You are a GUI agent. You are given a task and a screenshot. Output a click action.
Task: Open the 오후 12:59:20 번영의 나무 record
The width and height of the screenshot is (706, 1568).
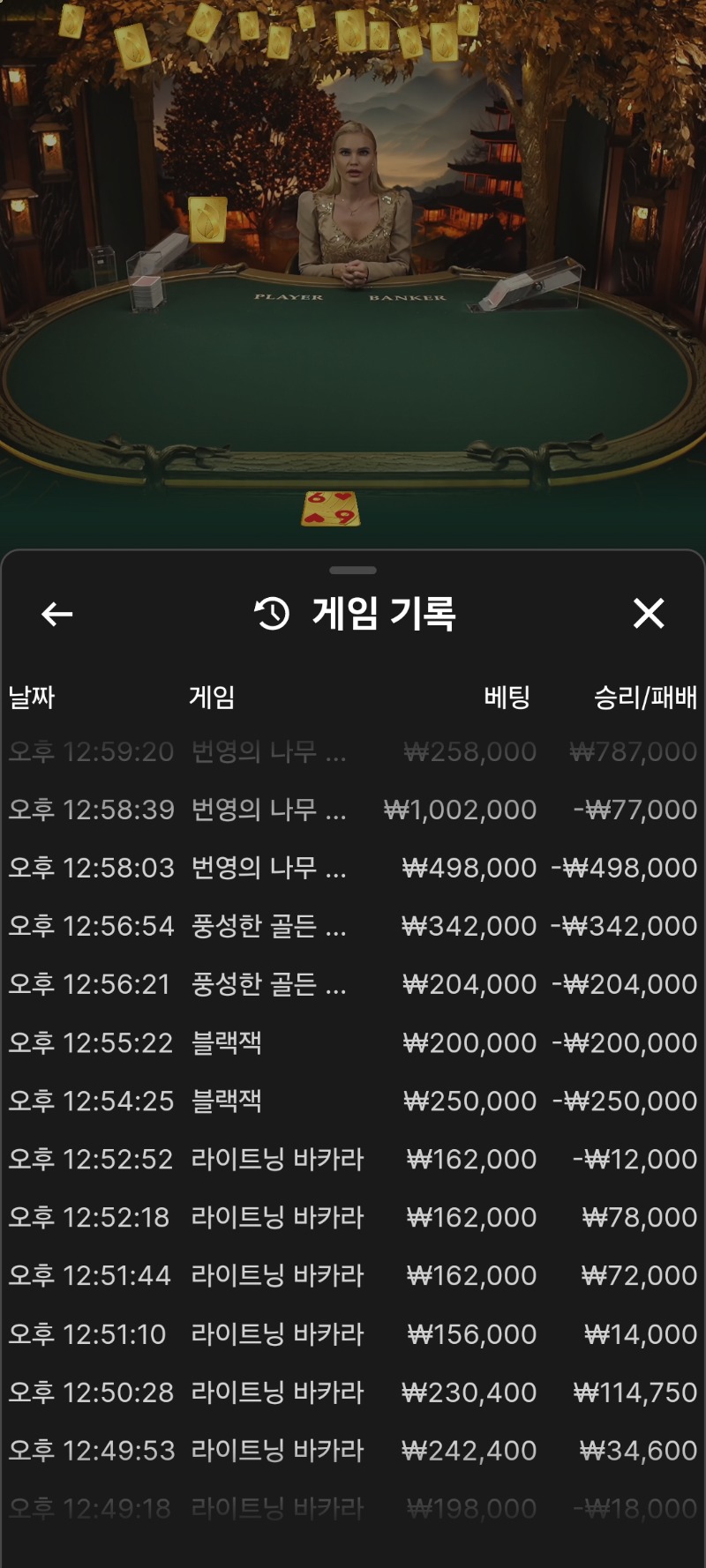tap(353, 751)
